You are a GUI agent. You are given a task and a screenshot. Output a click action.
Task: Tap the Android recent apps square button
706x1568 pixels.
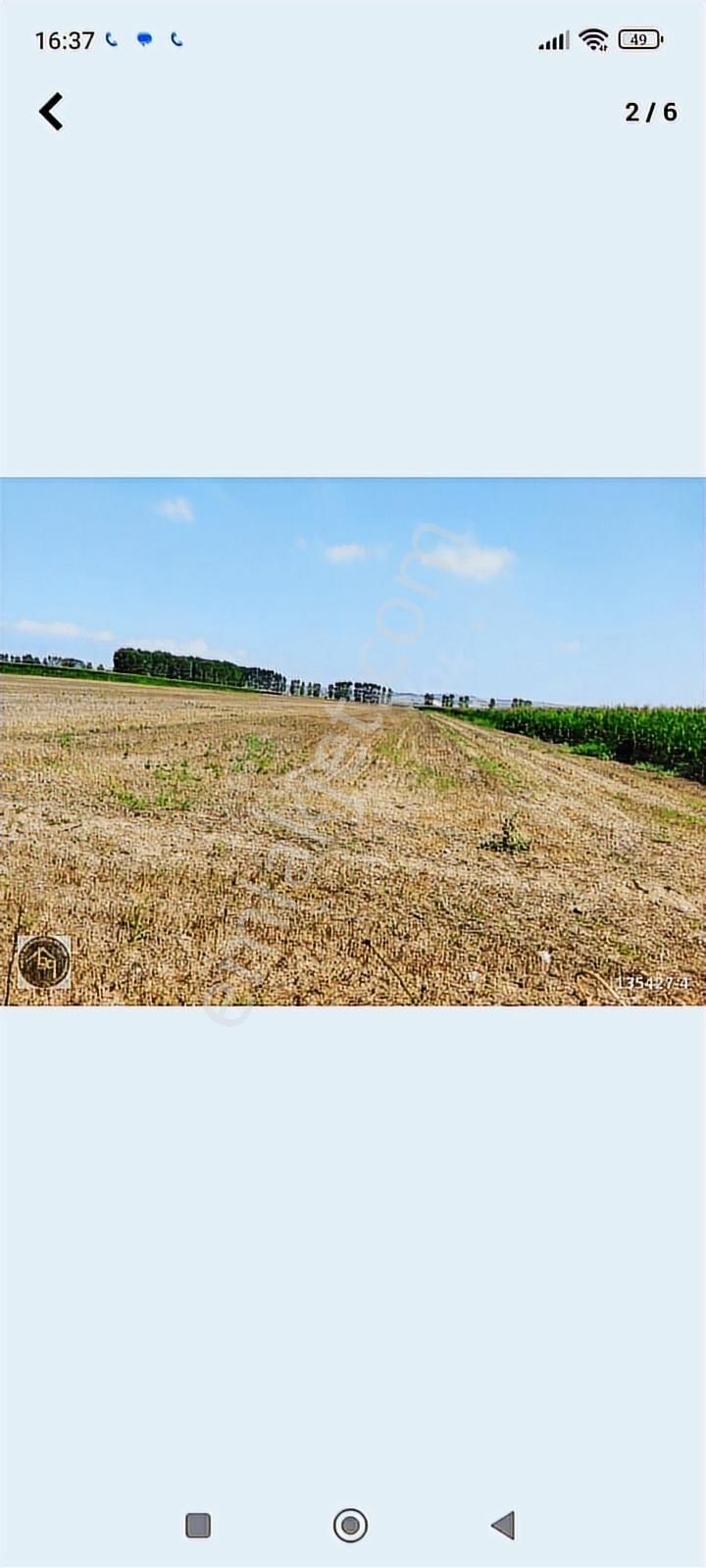pyautogui.click(x=197, y=1525)
